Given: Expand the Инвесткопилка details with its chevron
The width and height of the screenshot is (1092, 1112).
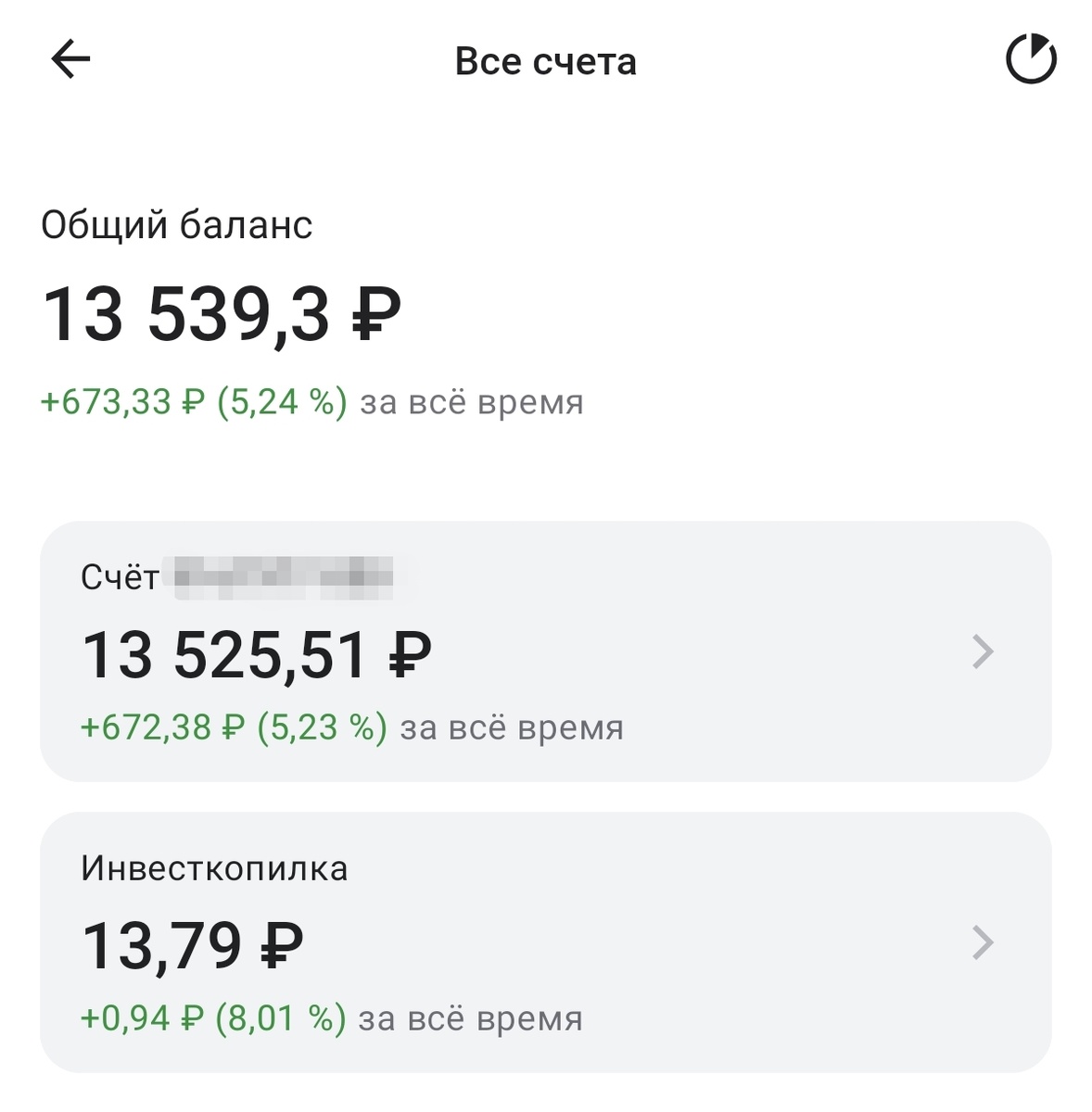Looking at the screenshot, I should point(981,941).
